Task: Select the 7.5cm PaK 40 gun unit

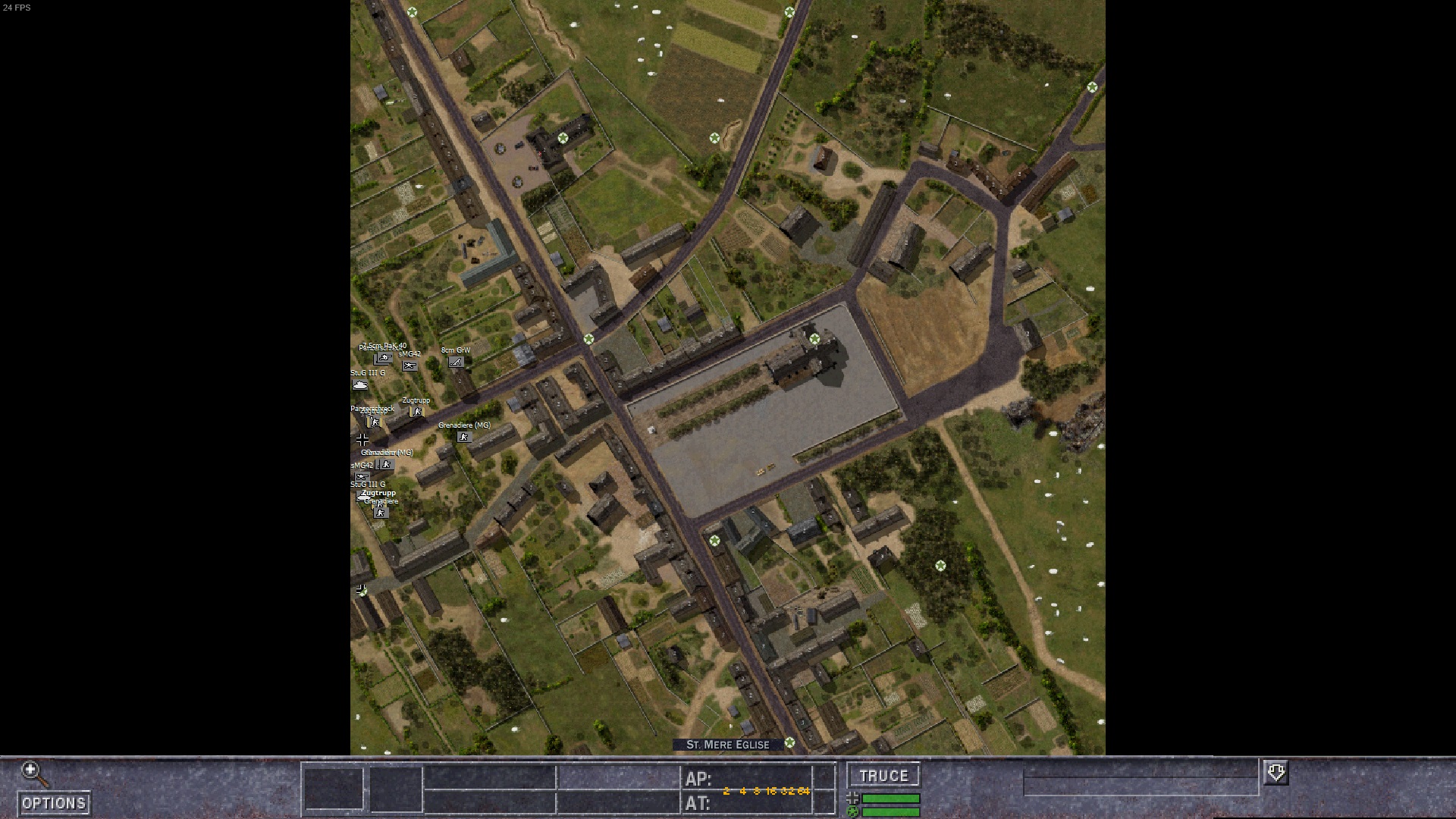Action: coord(384,357)
